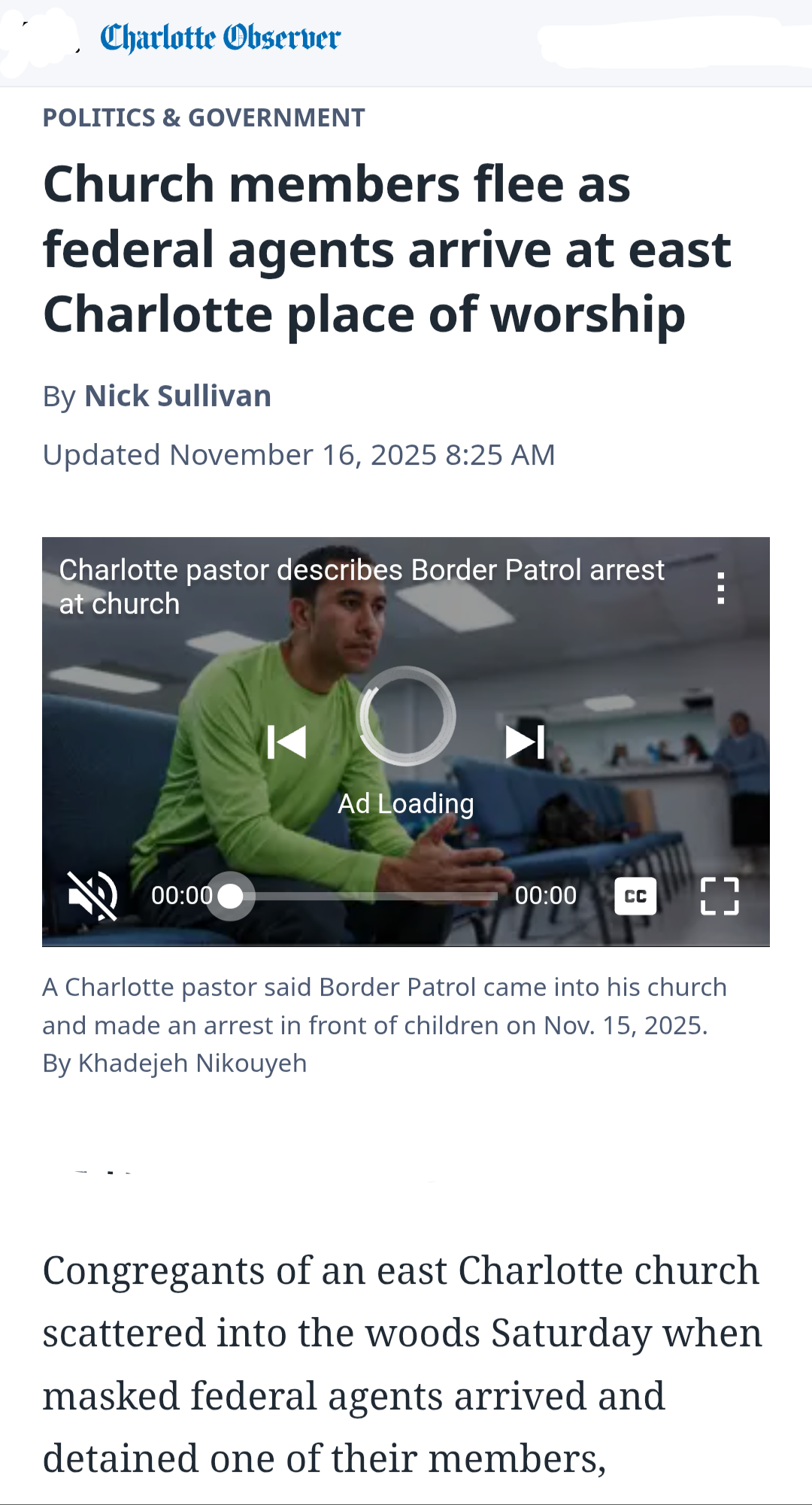Skip to the previous video

point(286,742)
